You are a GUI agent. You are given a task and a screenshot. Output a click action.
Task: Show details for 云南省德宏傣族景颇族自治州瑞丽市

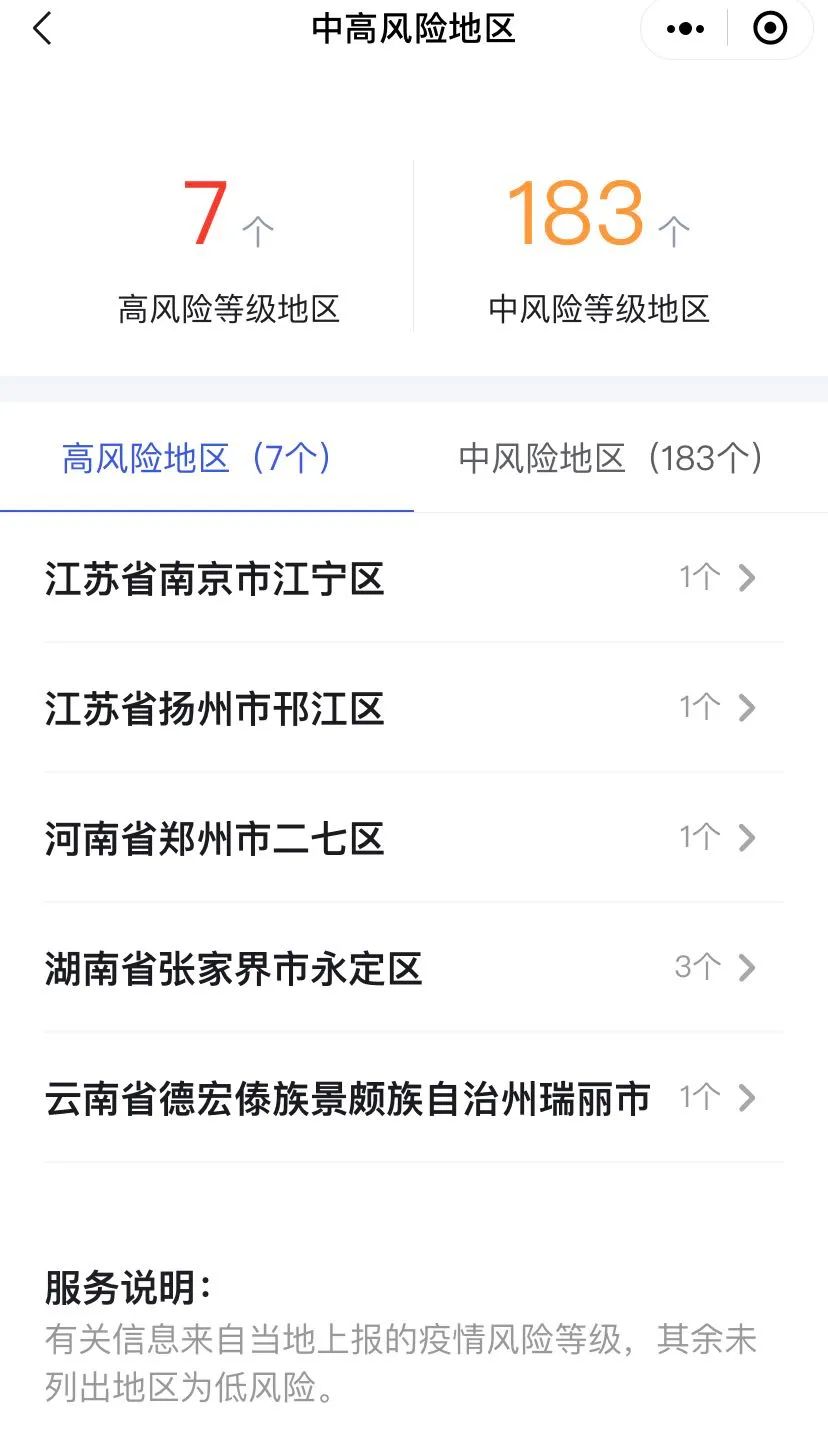tap(414, 1098)
